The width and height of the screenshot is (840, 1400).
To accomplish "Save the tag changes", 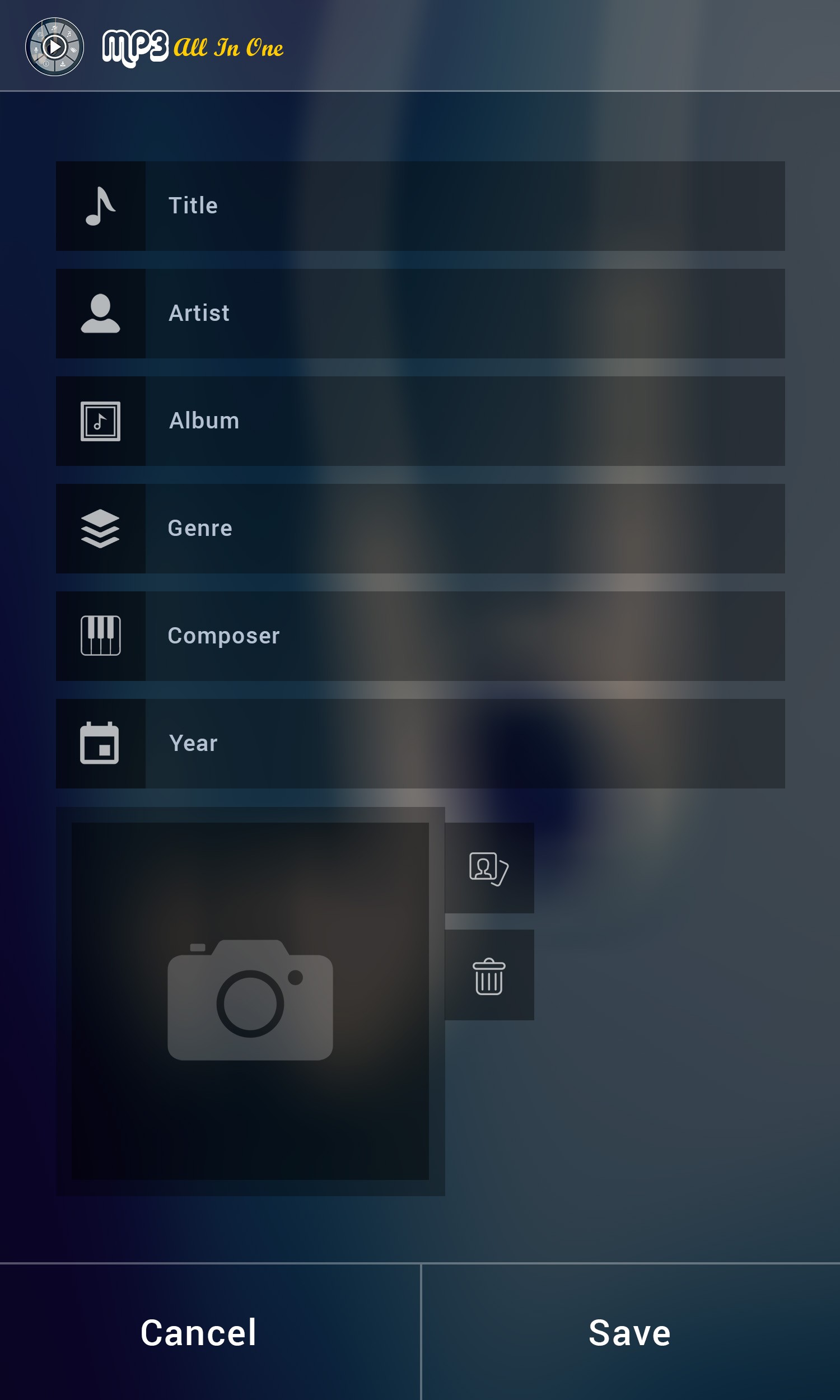I will click(631, 1333).
